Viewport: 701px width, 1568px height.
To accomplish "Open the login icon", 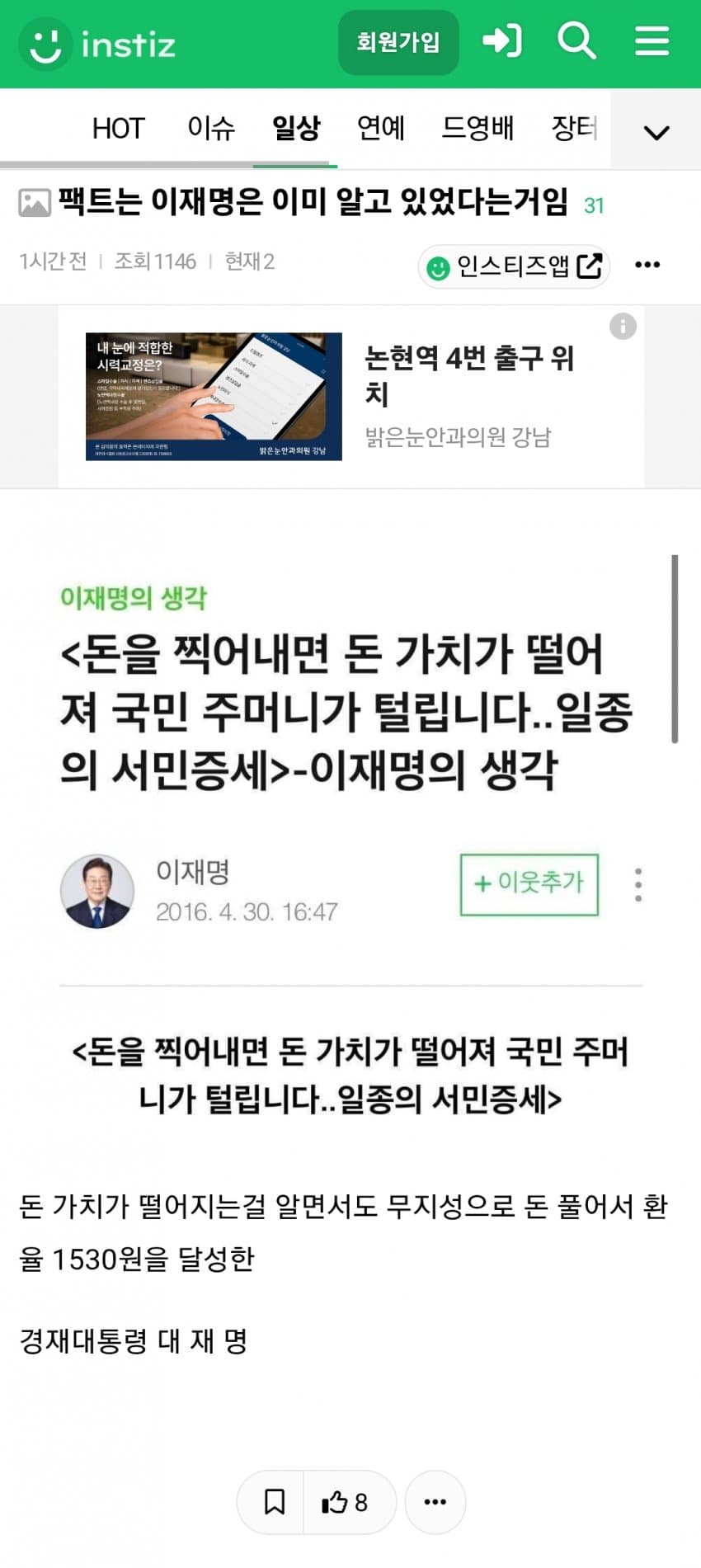I will pos(502,40).
